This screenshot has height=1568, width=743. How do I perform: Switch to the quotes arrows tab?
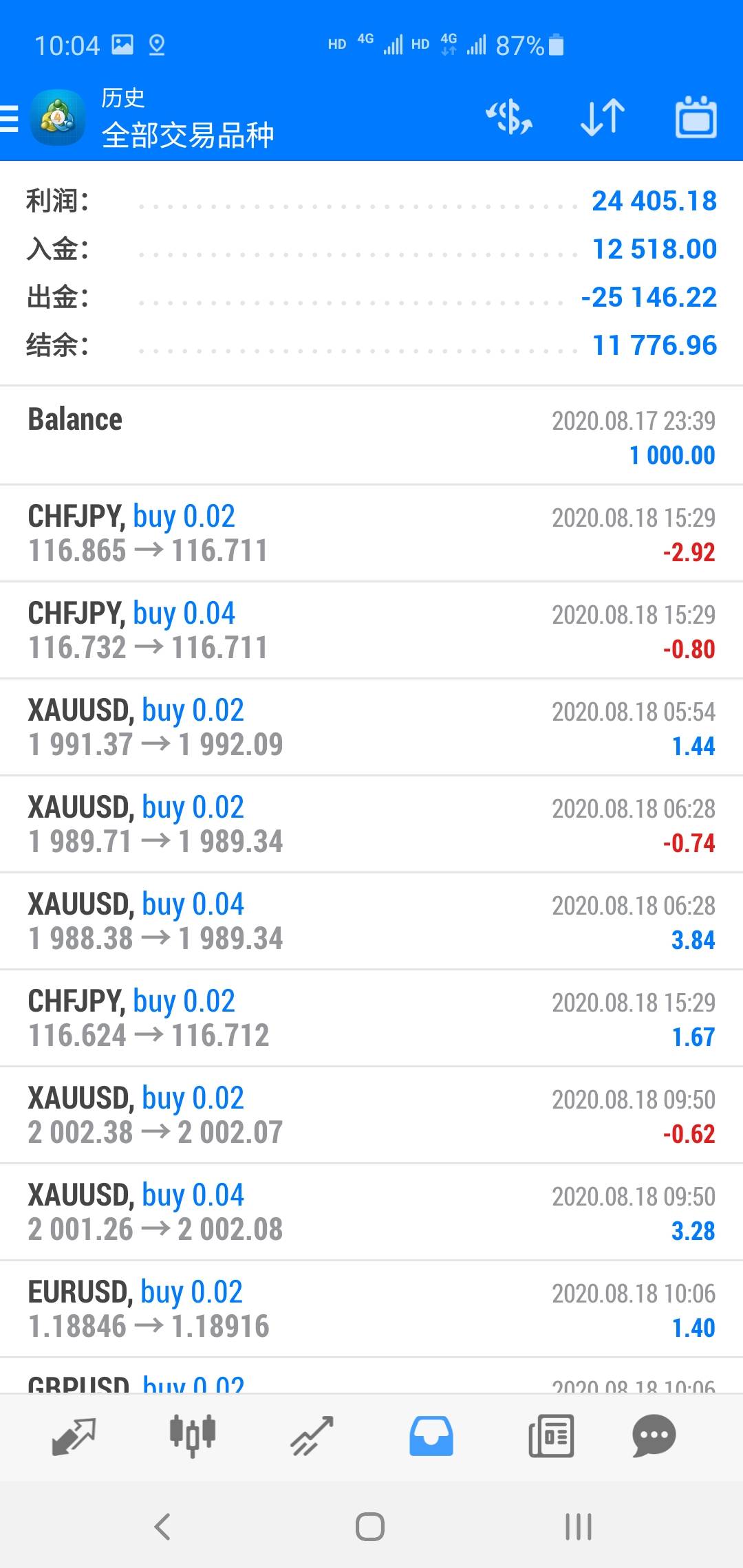[74, 1436]
